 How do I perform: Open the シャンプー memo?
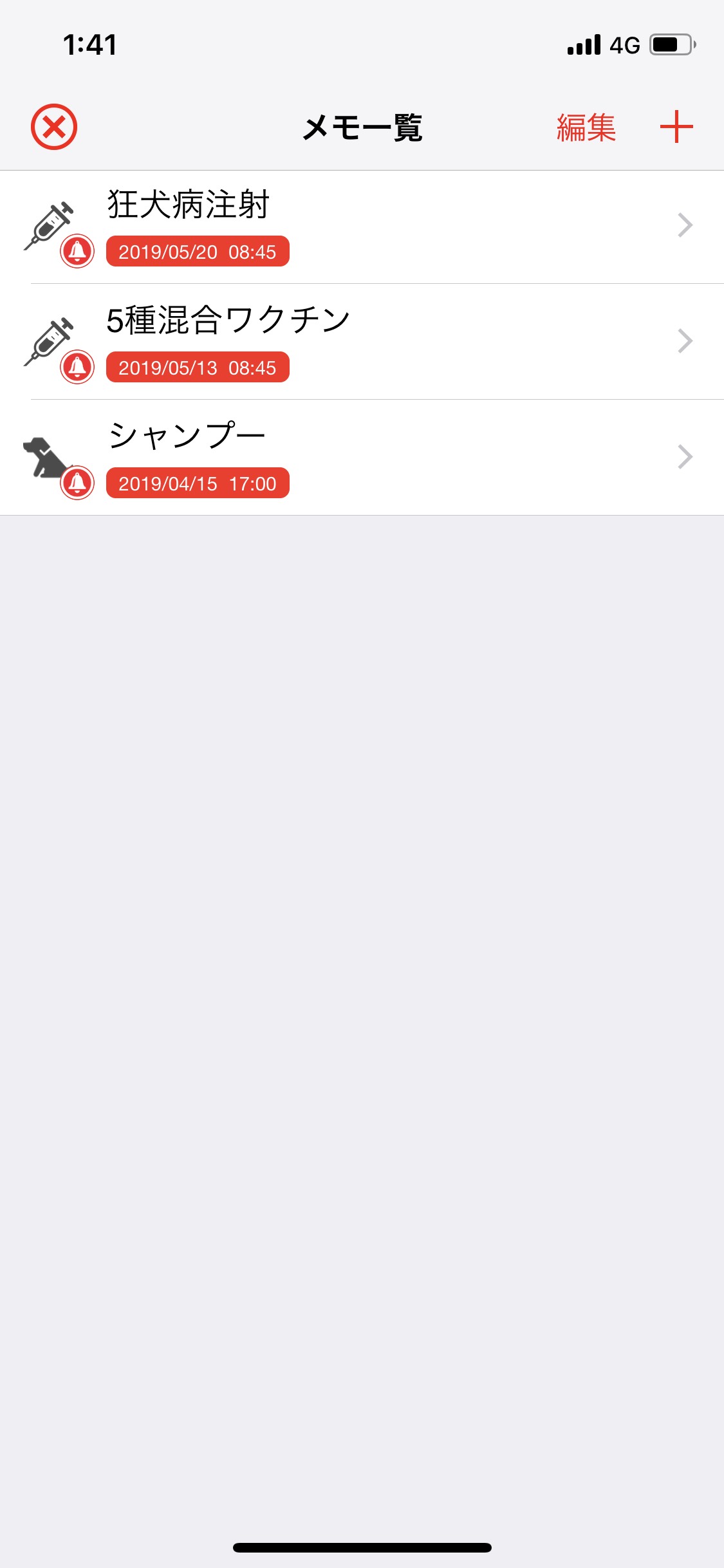click(x=360, y=458)
